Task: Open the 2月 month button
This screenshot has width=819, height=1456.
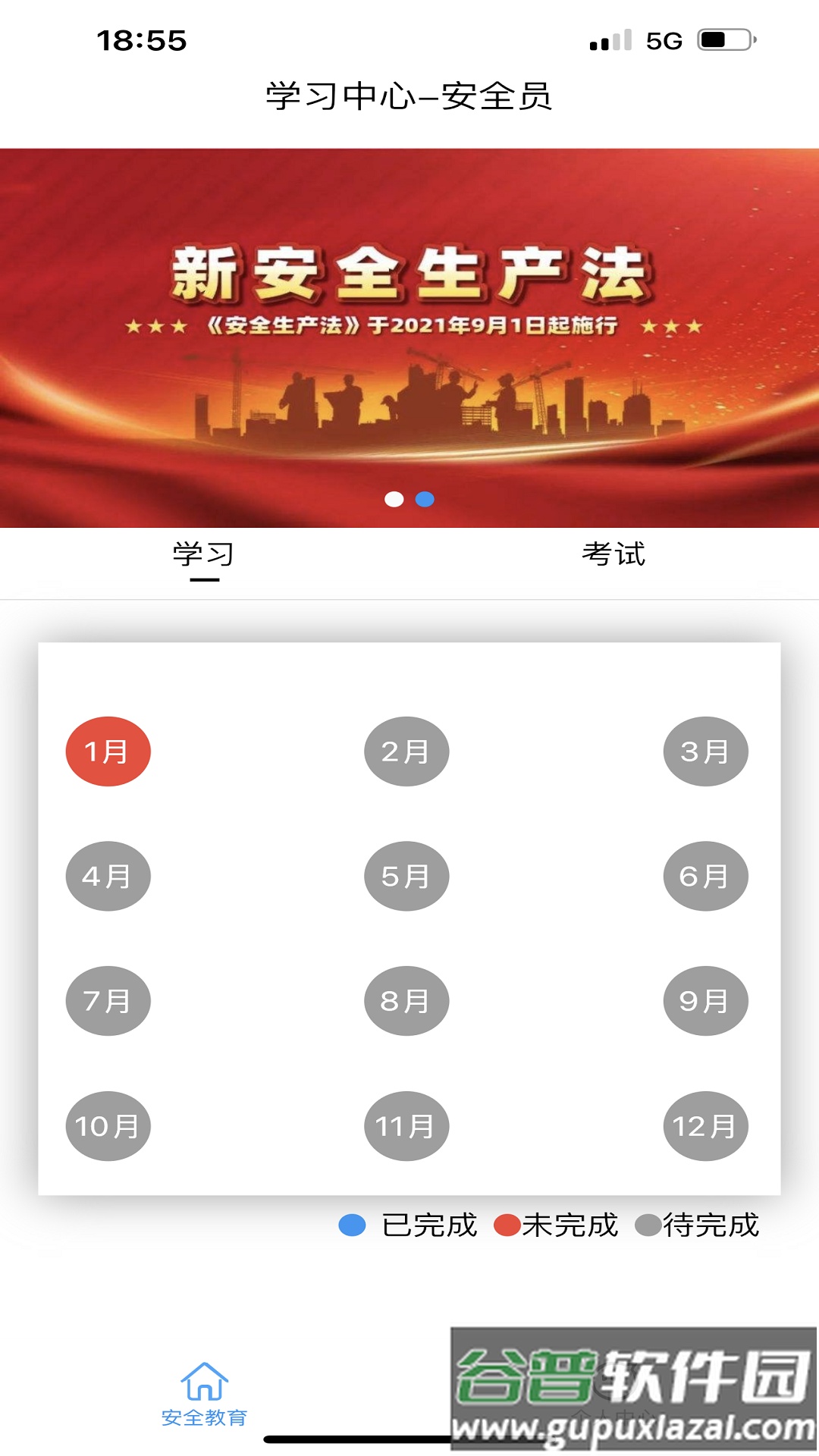Action: click(406, 752)
